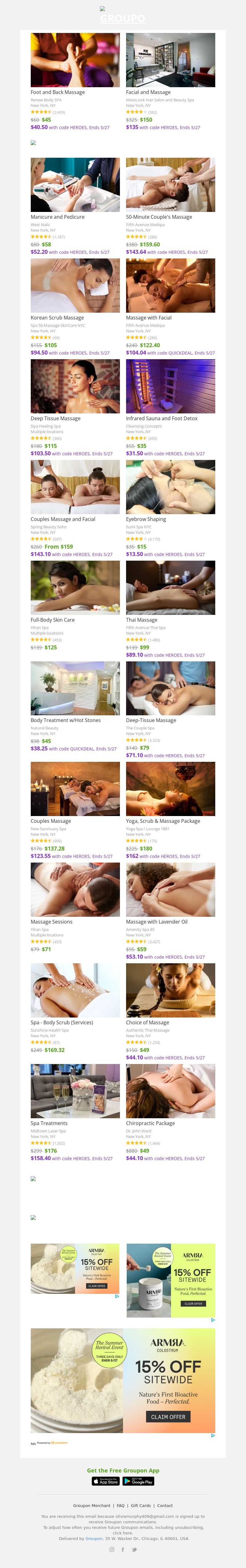Open the Manicure and Pedicure deal

75,185
